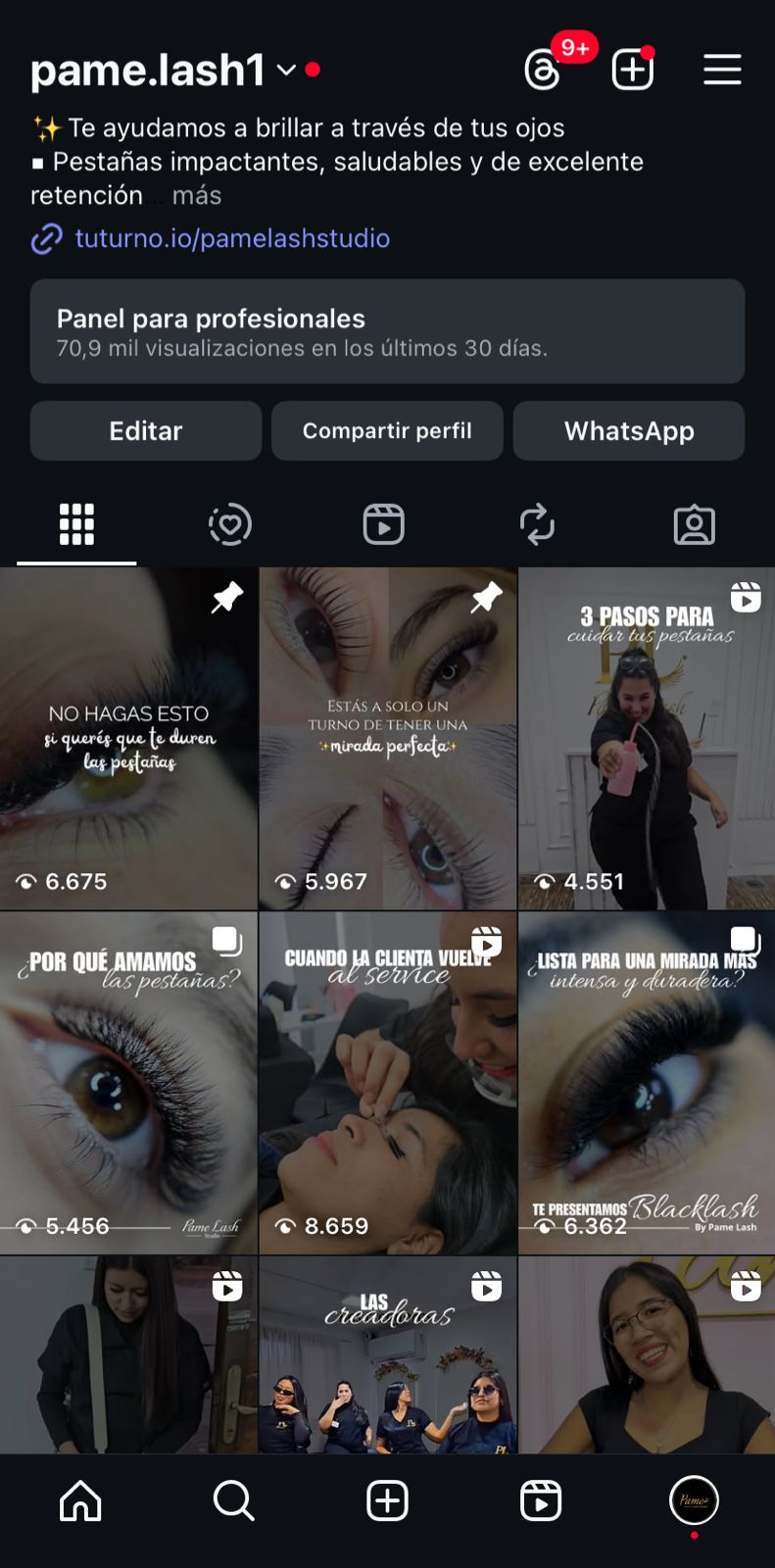Switch to the Reels profile tab

click(383, 524)
